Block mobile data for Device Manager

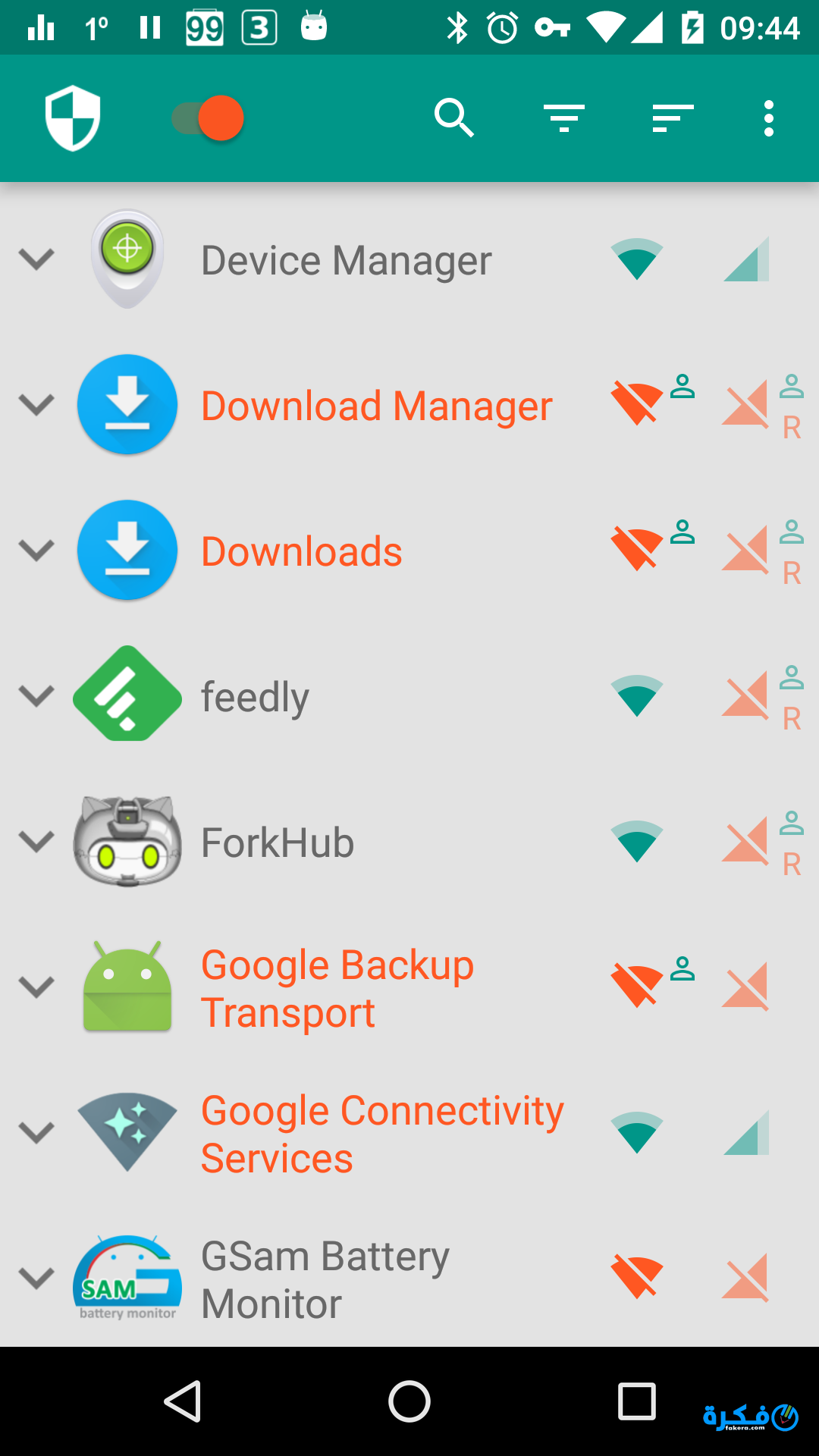coord(746,259)
